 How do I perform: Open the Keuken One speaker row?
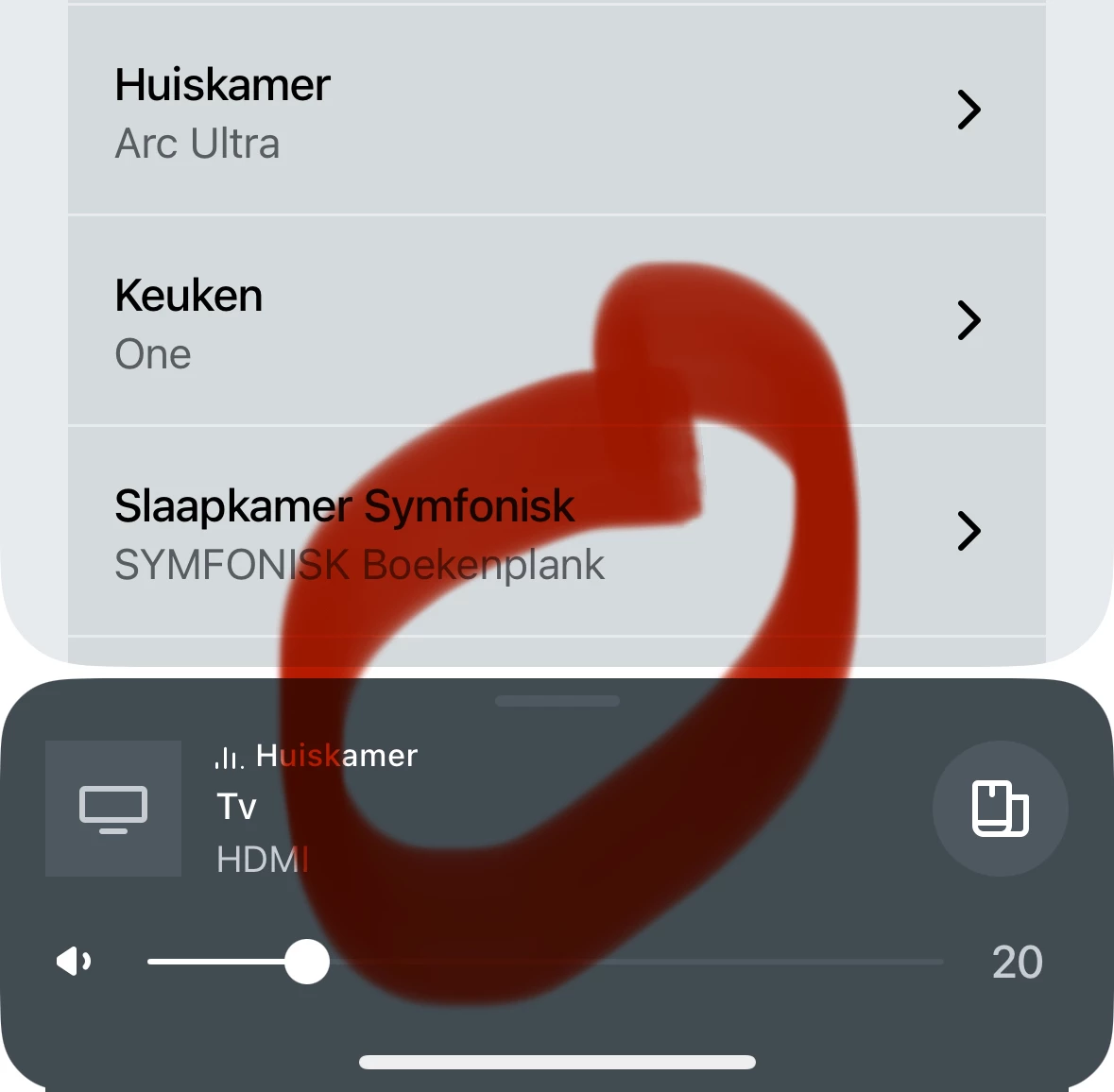(x=556, y=322)
